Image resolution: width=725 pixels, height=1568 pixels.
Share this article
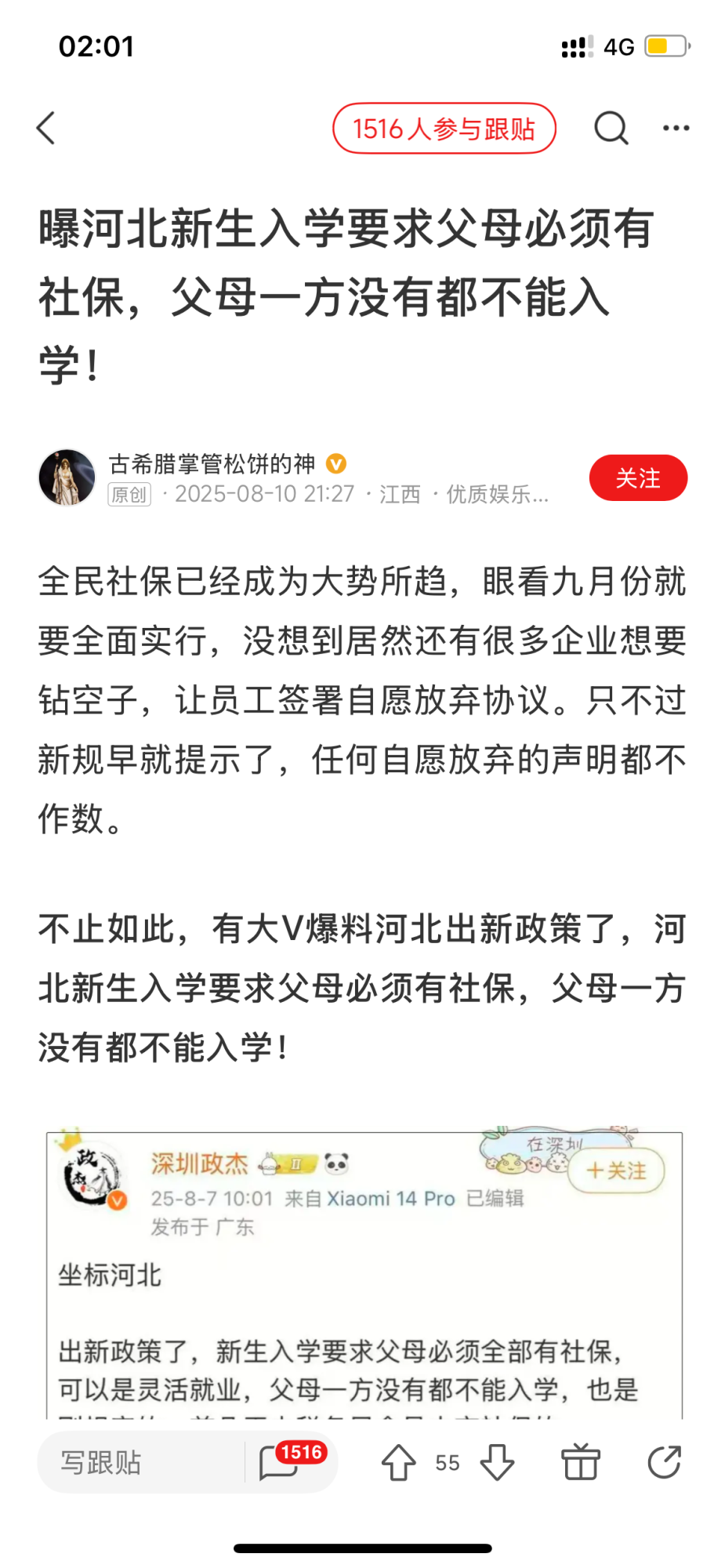point(665,1462)
